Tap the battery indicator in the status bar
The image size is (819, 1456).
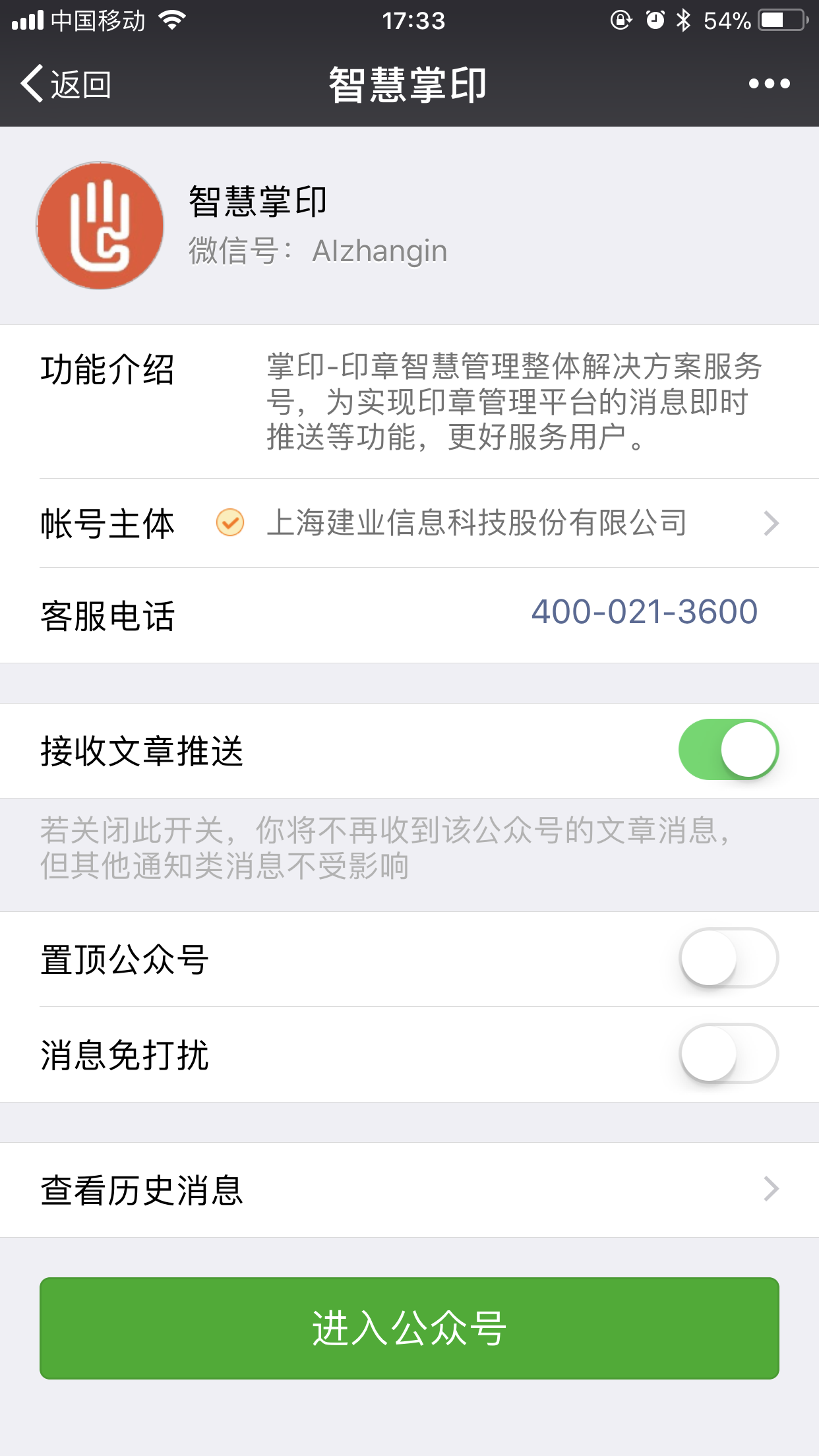point(778,20)
